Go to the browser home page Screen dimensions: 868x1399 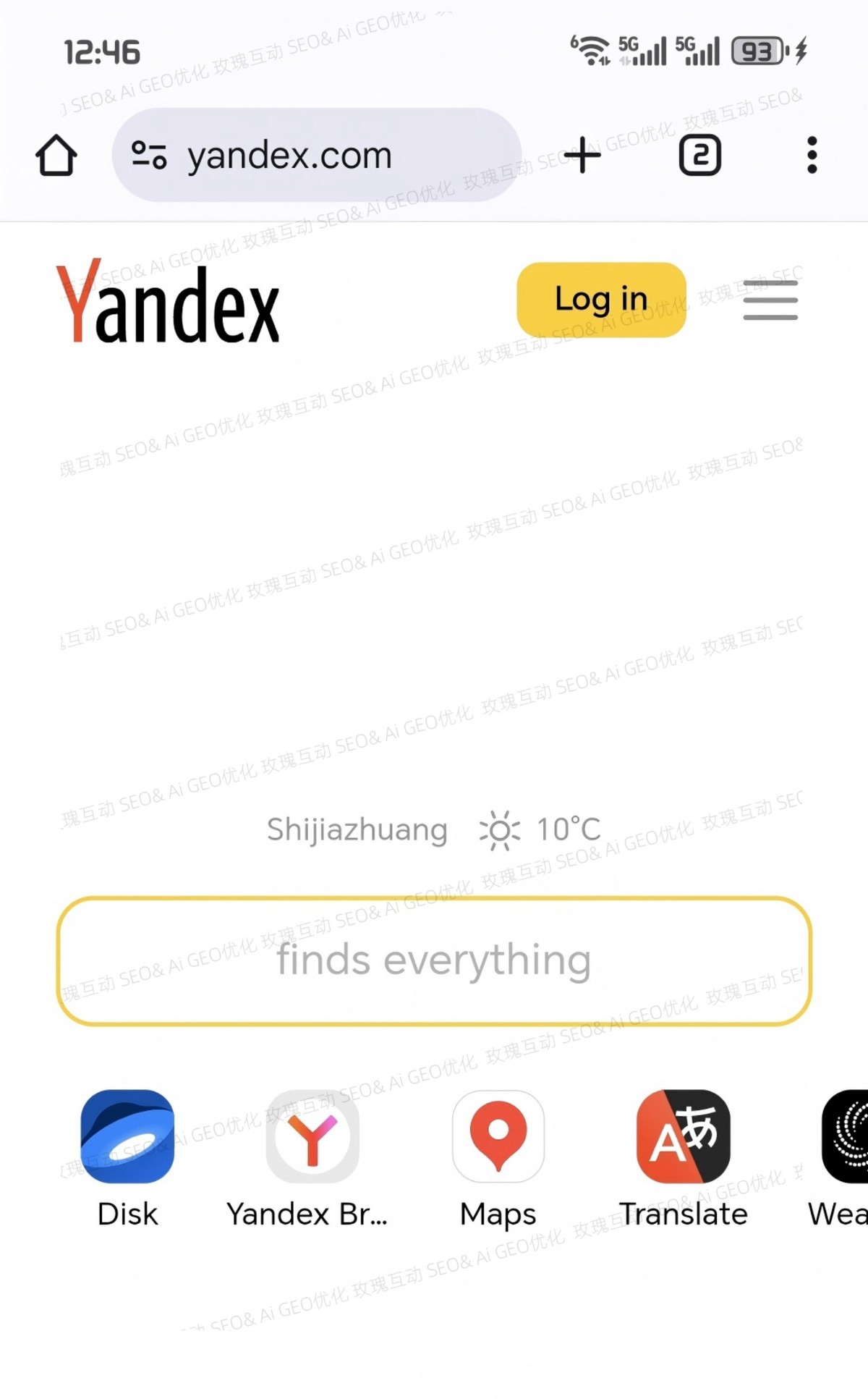56,155
